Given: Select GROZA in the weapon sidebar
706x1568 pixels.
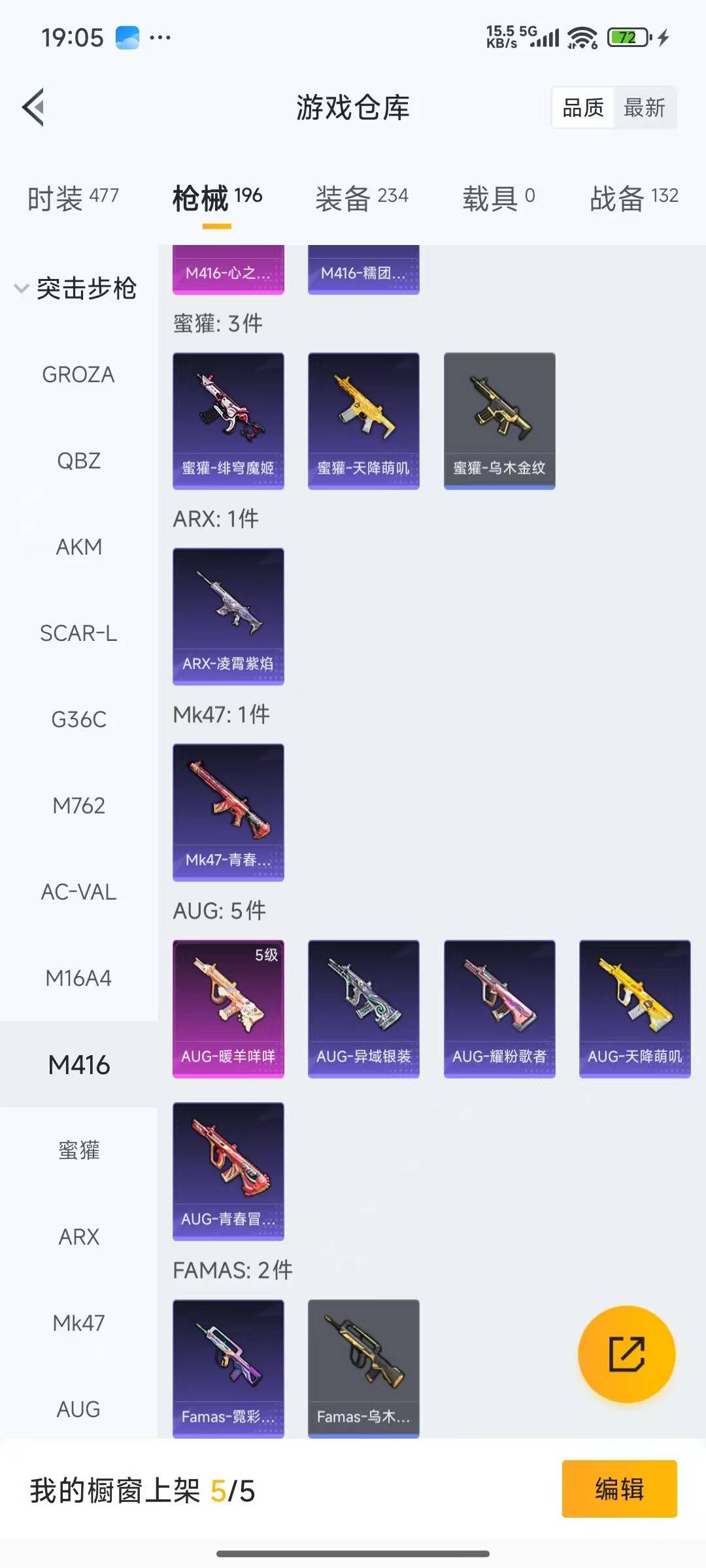Looking at the screenshot, I should [x=78, y=375].
